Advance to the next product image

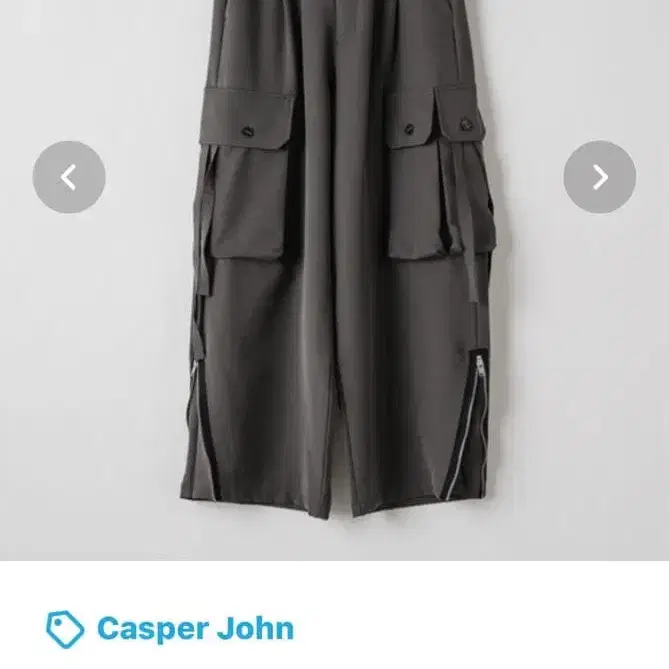(599, 177)
